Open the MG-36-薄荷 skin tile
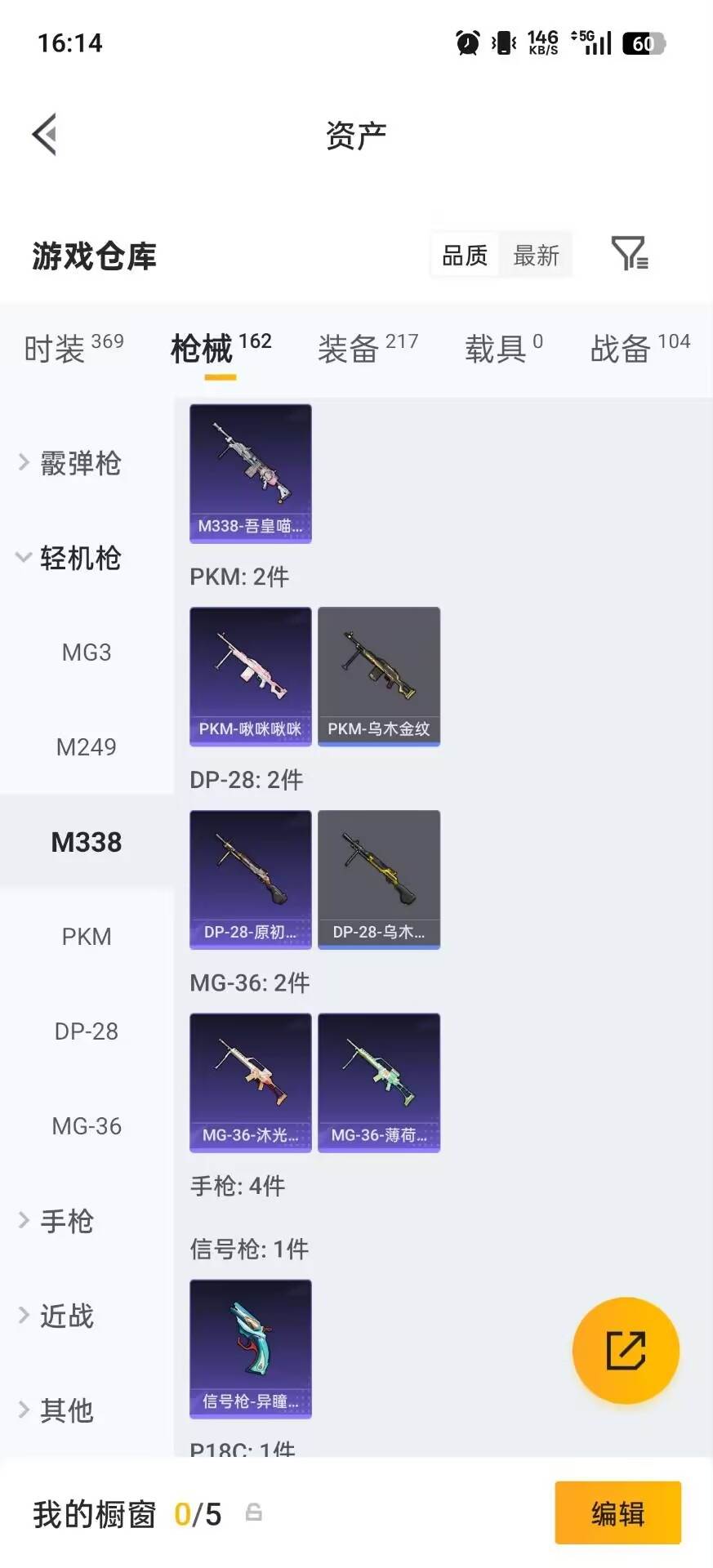 tap(379, 1083)
